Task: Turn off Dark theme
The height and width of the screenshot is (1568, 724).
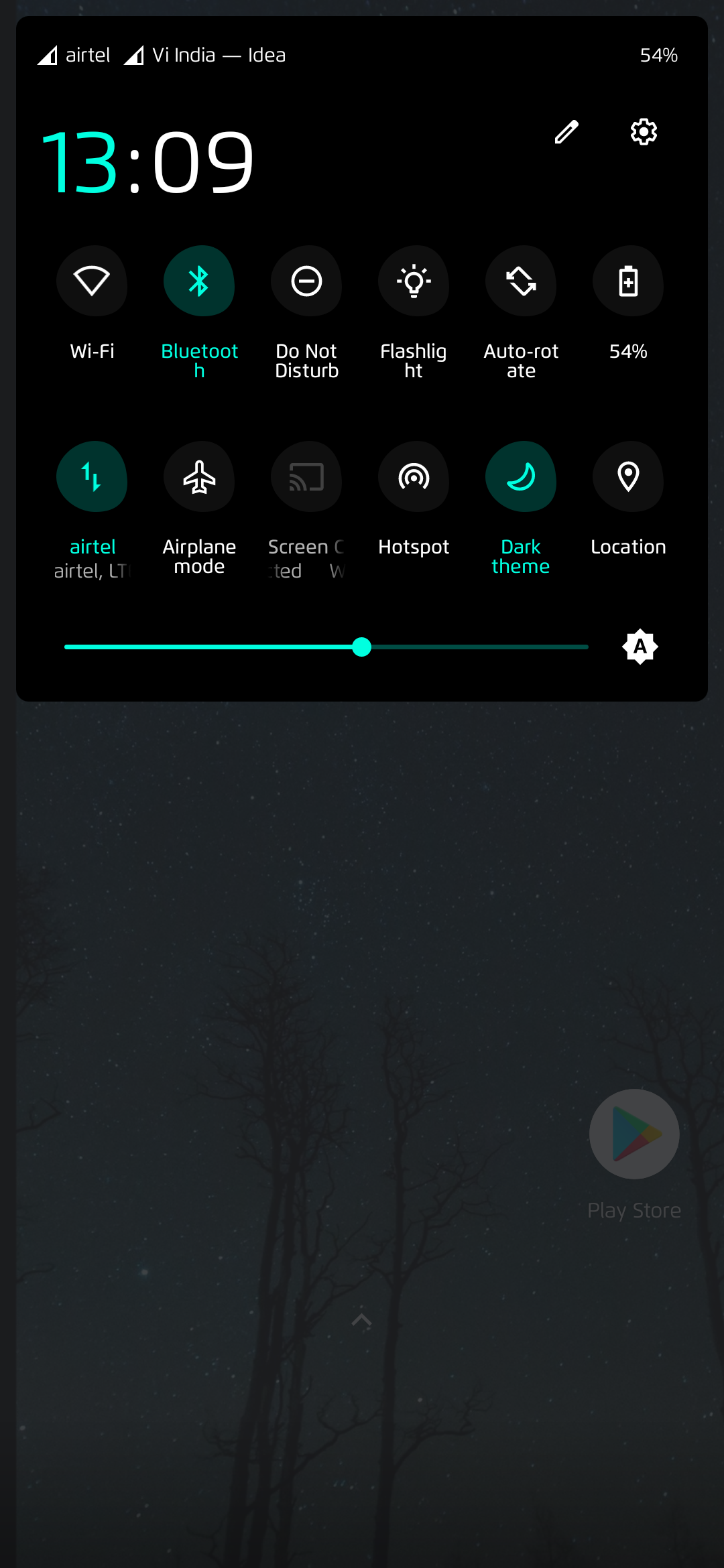Action: 521,476
